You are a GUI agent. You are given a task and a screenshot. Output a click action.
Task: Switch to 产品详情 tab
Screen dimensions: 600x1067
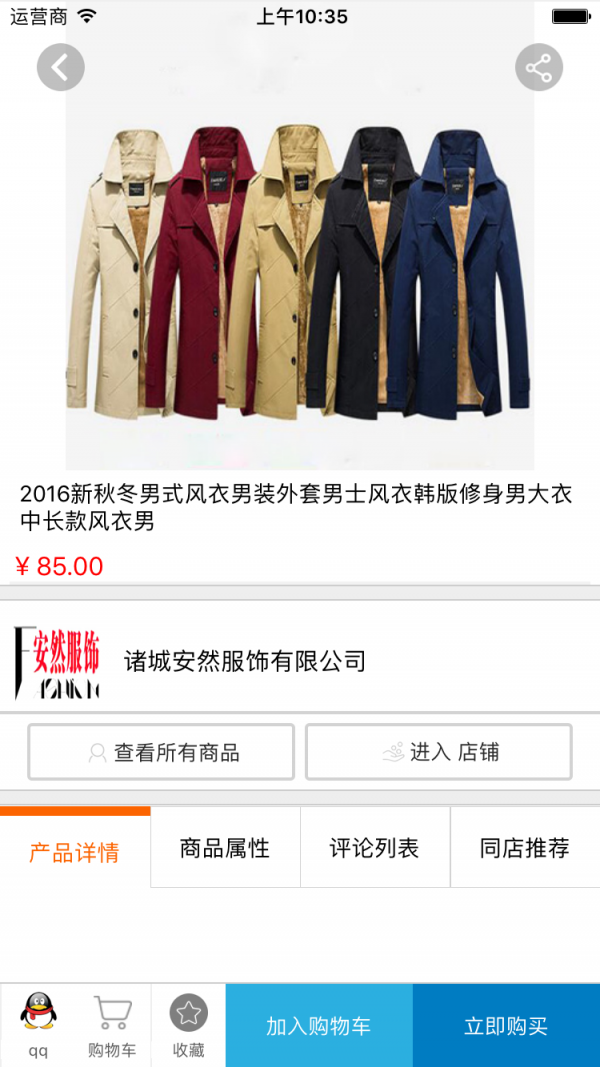pos(75,851)
